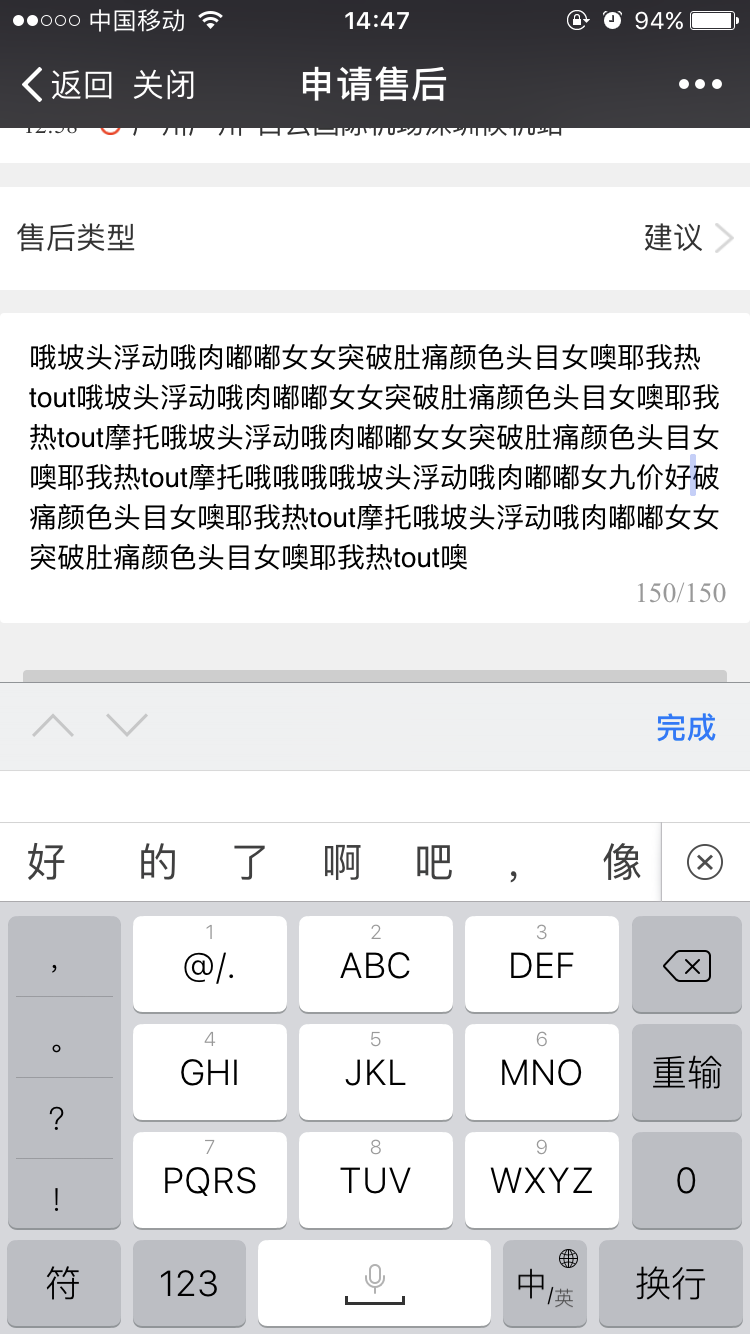Screen dimensions: 750x1334
Task: Type using the ABC key
Action: (x=375, y=964)
